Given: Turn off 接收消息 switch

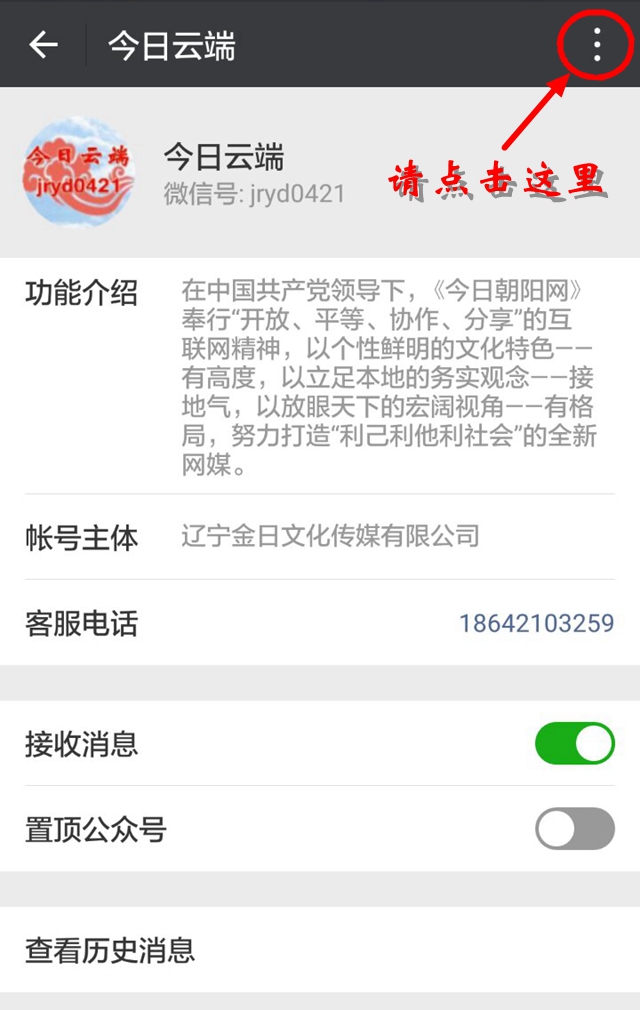Looking at the screenshot, I should point(575,744).
